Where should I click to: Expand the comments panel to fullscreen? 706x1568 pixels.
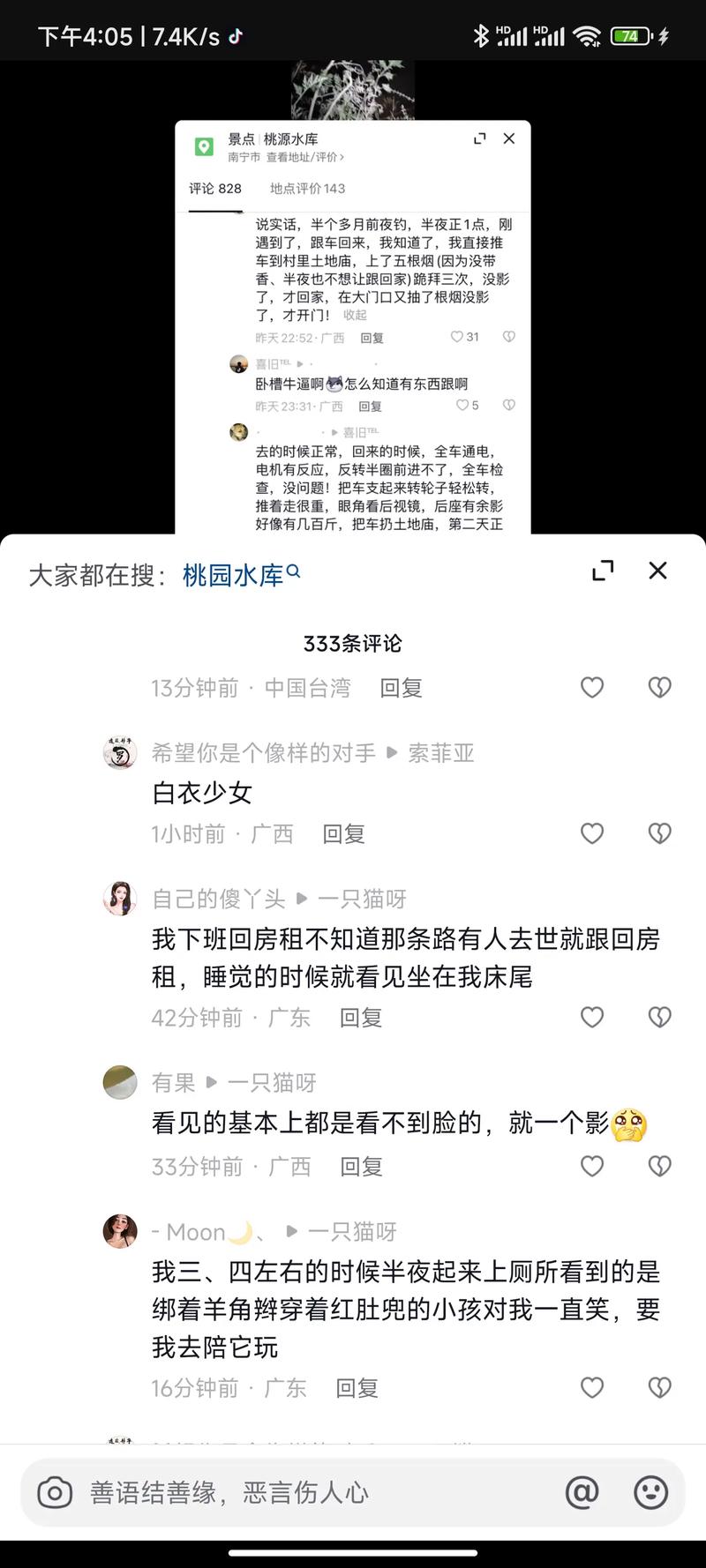tap(604, 570)
